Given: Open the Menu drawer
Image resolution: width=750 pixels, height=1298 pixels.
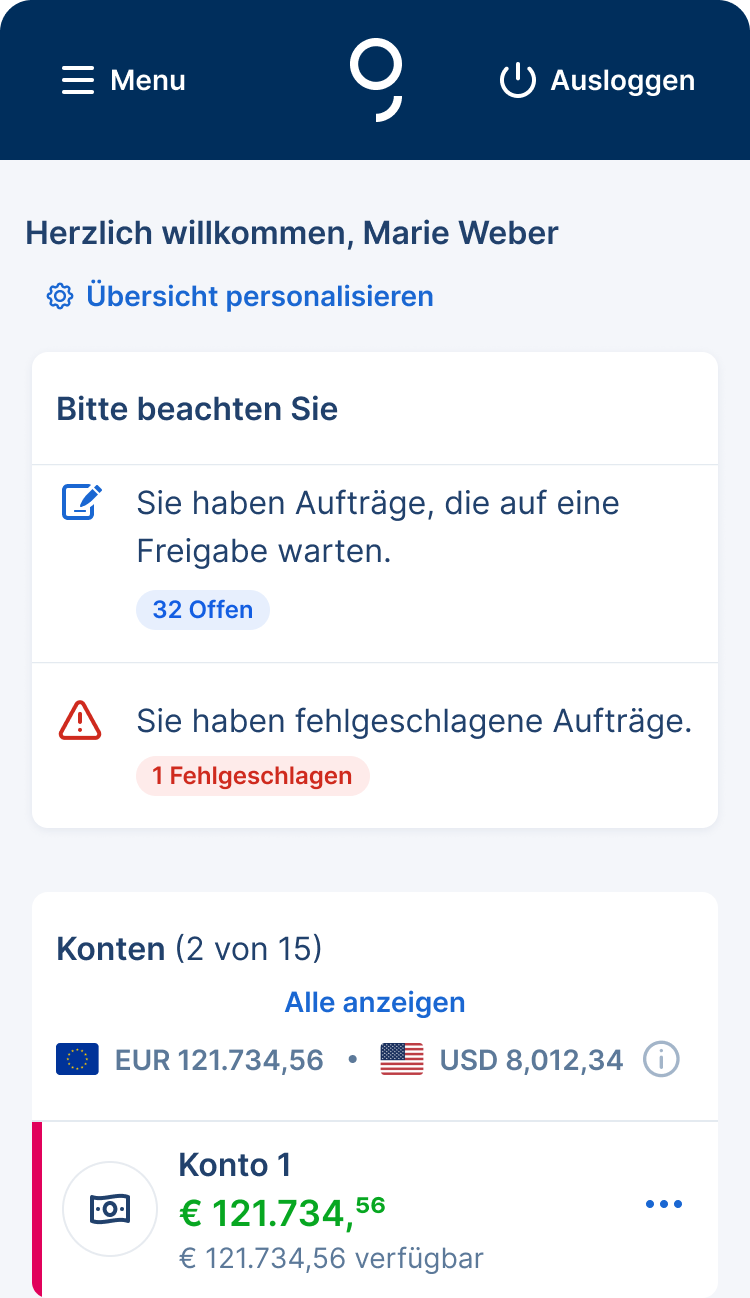Looking at the screenshot, I should point(123,80).
